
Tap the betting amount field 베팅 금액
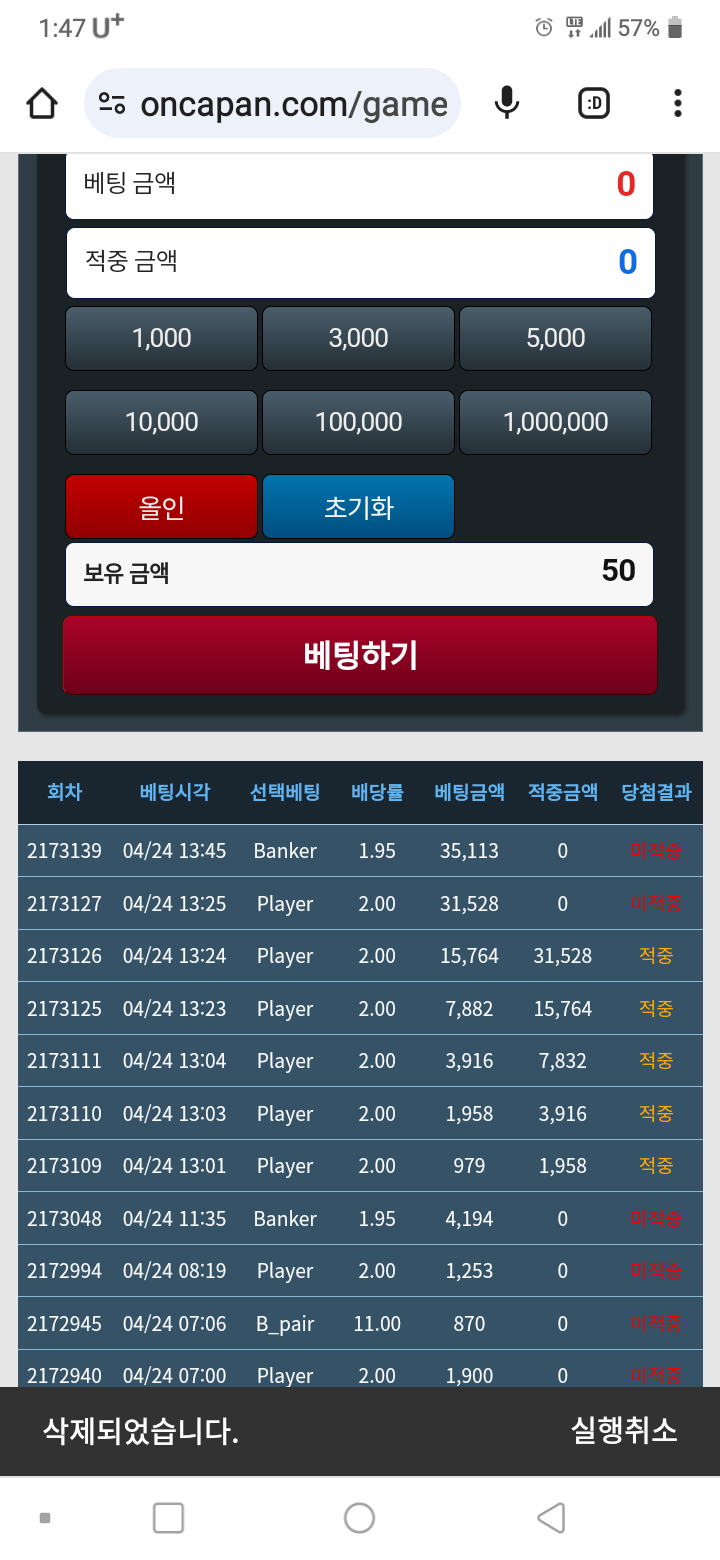(359, 185)
